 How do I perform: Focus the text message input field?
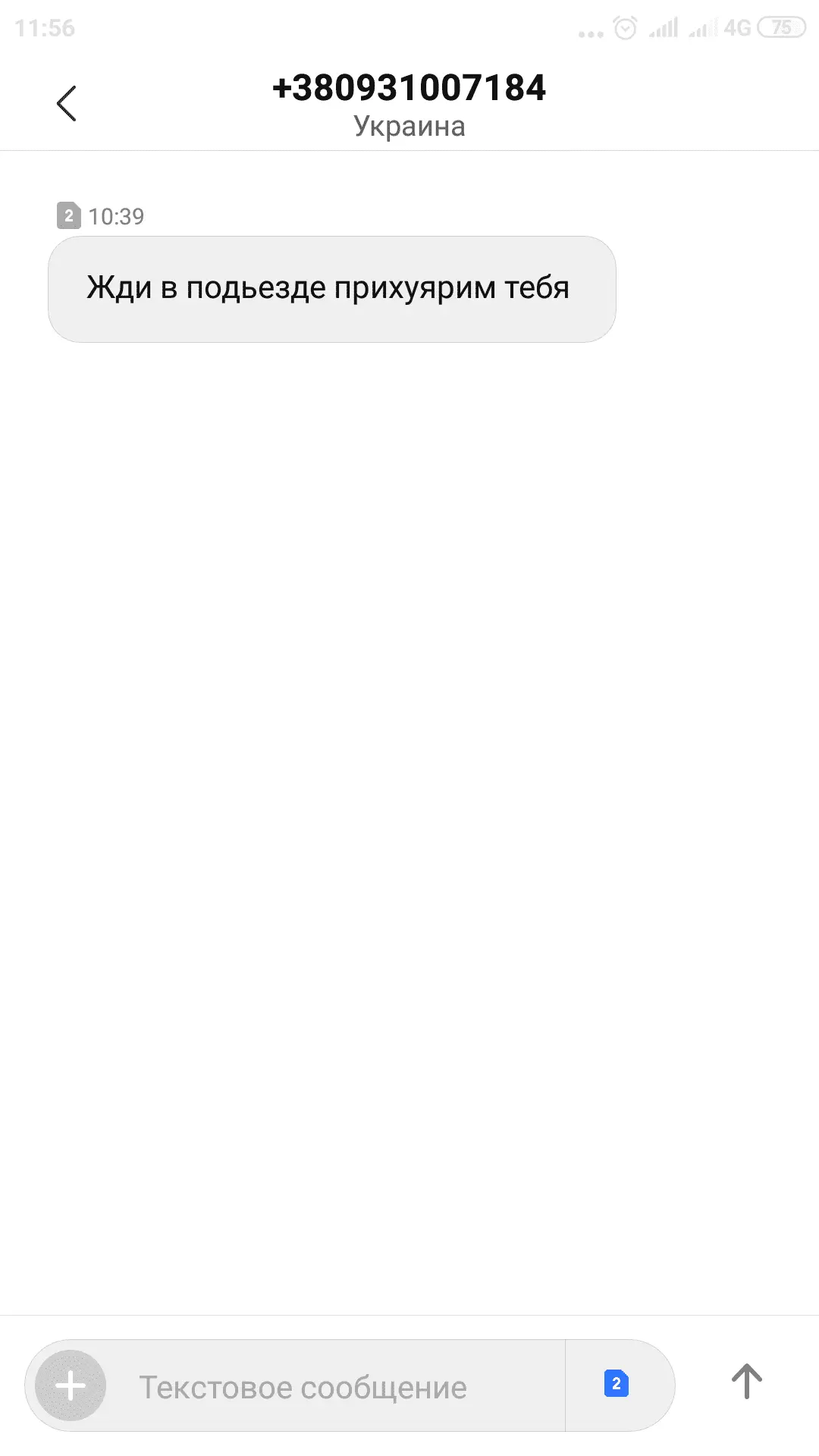[334, 1387]
